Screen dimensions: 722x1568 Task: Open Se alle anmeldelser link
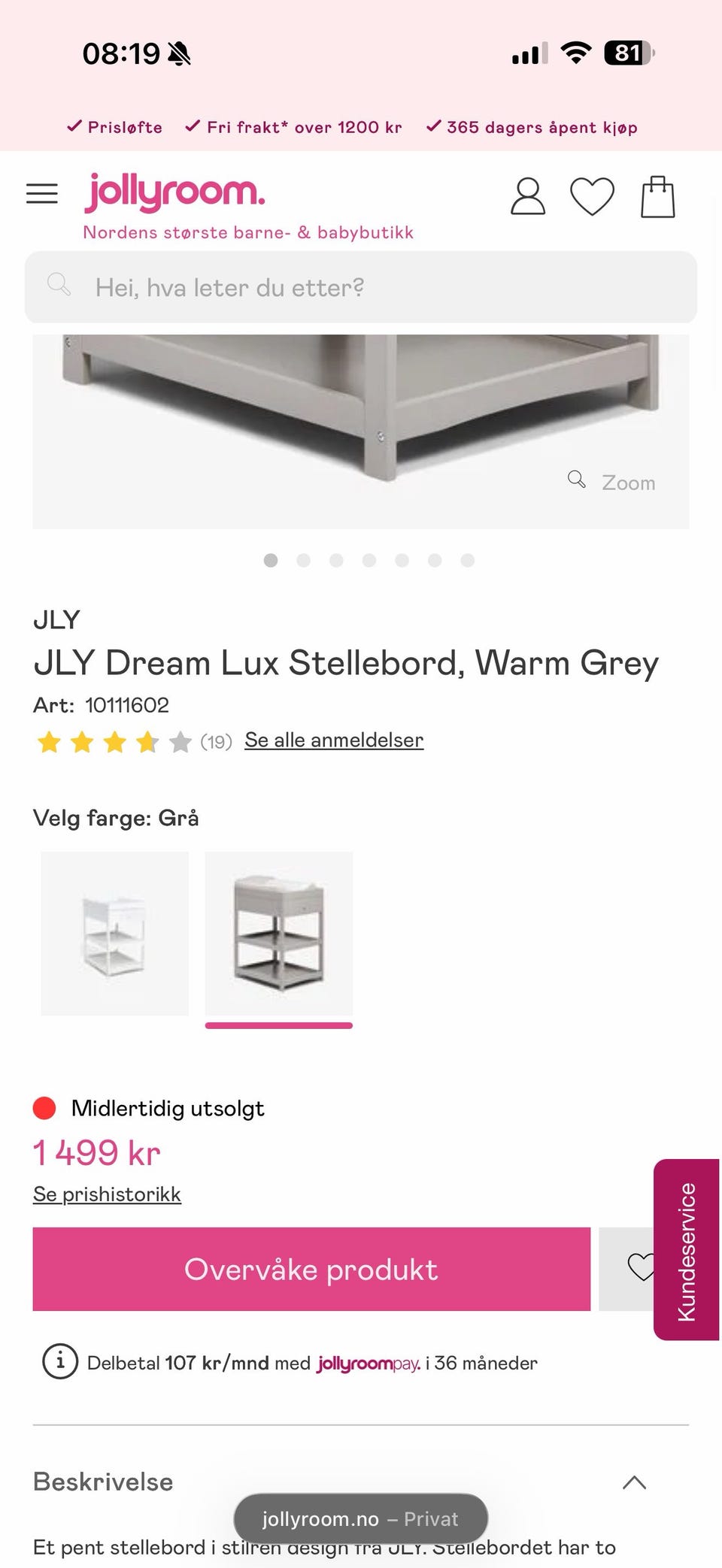click(334, 740)
